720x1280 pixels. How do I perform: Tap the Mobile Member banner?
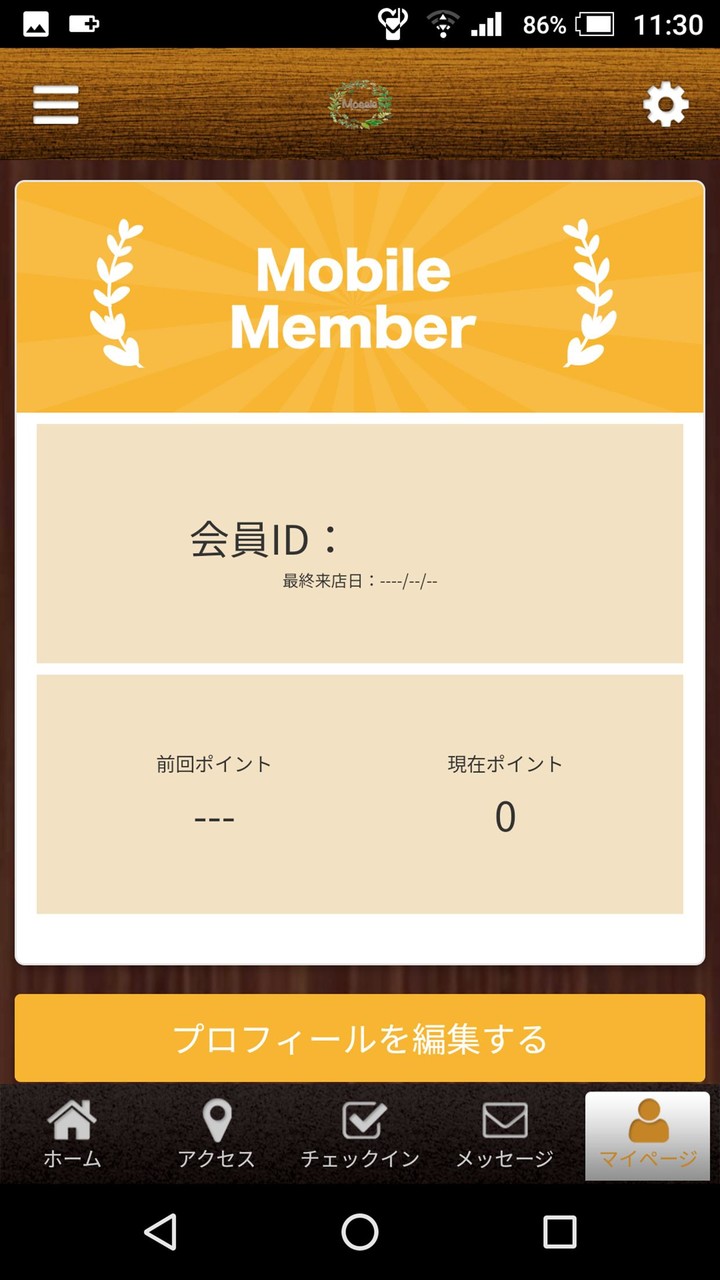click(360, 296)
